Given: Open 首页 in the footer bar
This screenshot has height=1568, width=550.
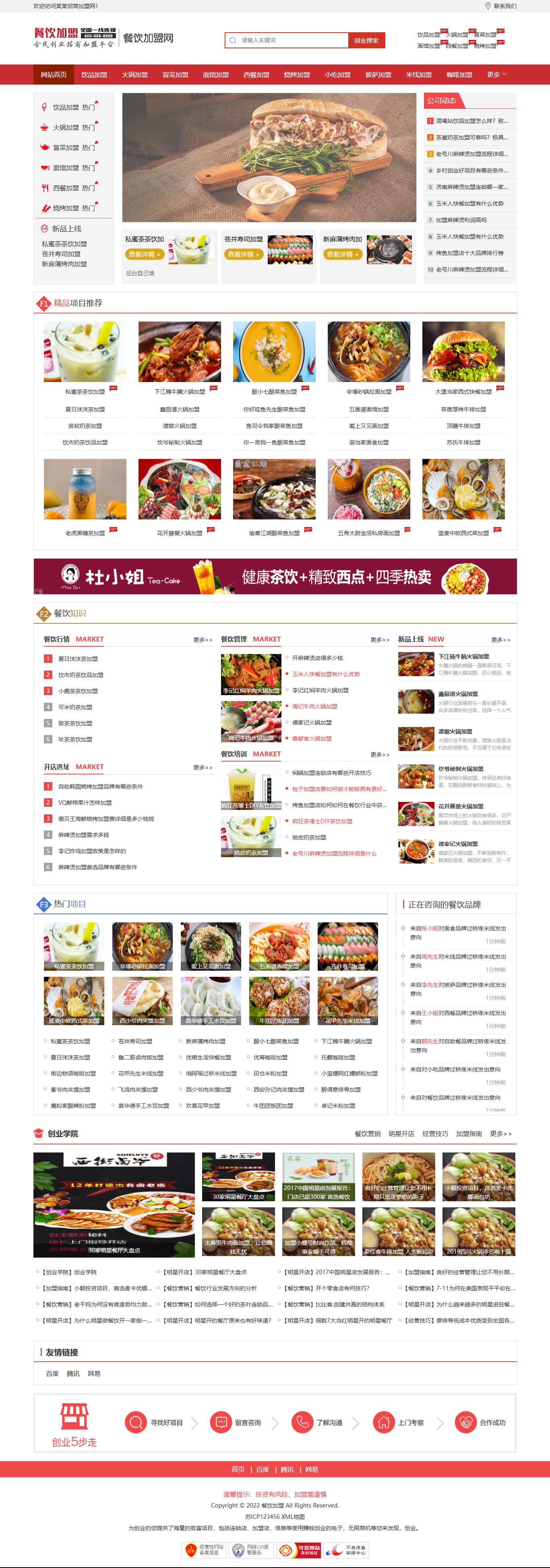Looking at the screenshot, I should pyautogui.click(x=238, y=1469).
